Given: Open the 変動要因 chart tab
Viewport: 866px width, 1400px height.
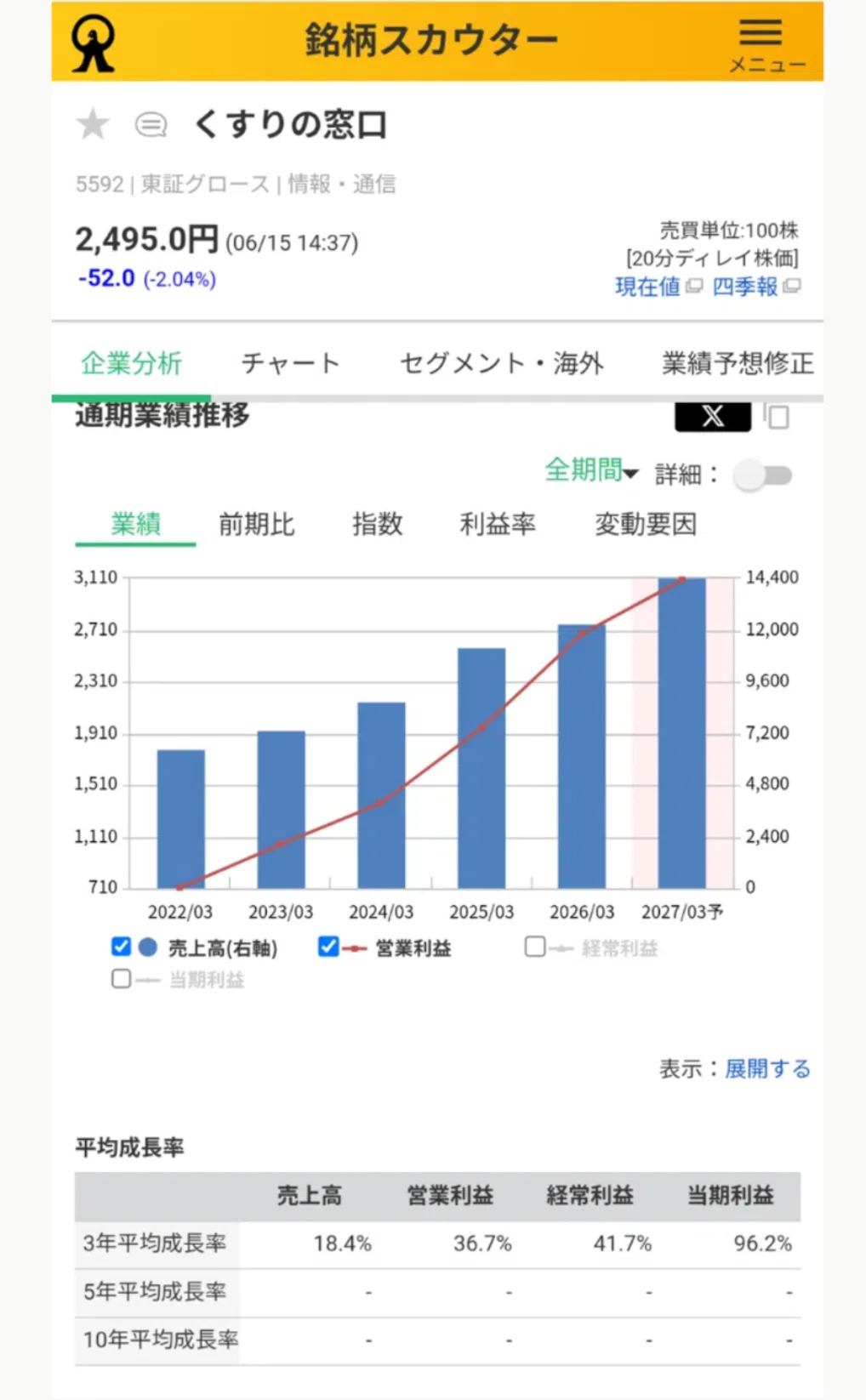Looking at the screenshot, I should (645, 524).
